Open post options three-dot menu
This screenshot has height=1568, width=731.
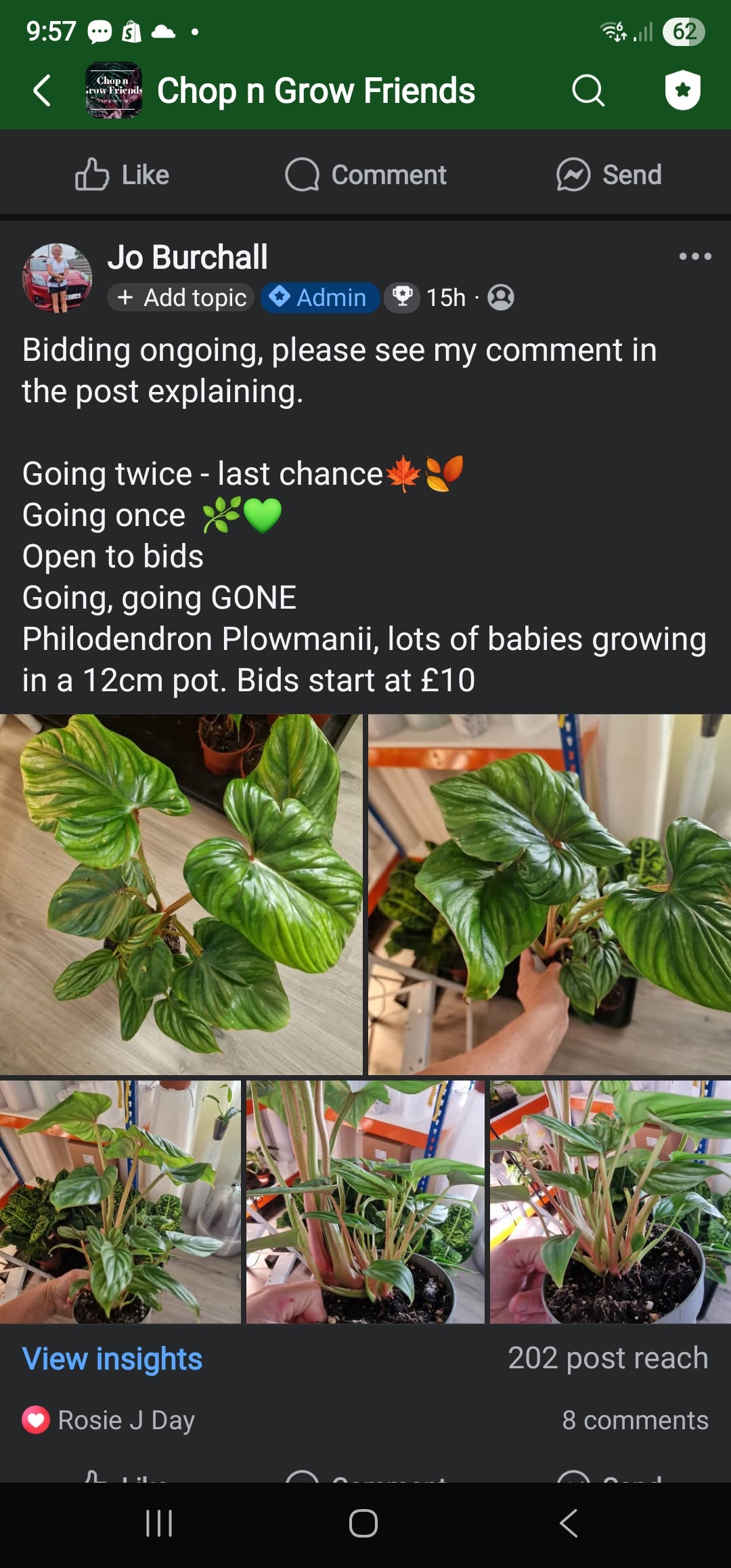[695, 257]
